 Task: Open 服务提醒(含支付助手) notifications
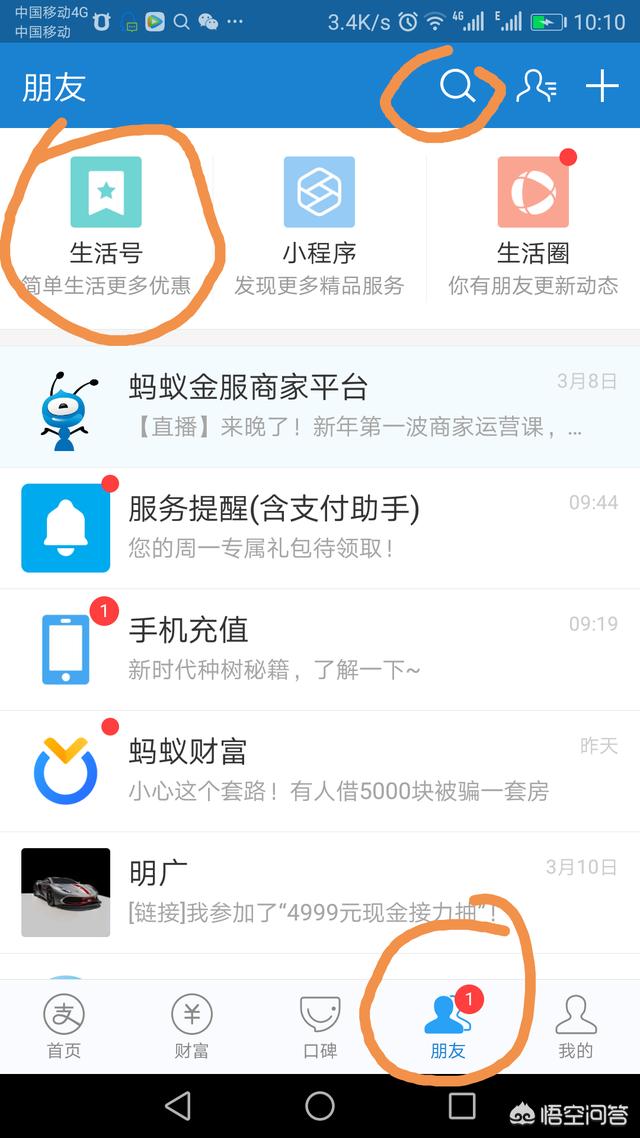320,528
